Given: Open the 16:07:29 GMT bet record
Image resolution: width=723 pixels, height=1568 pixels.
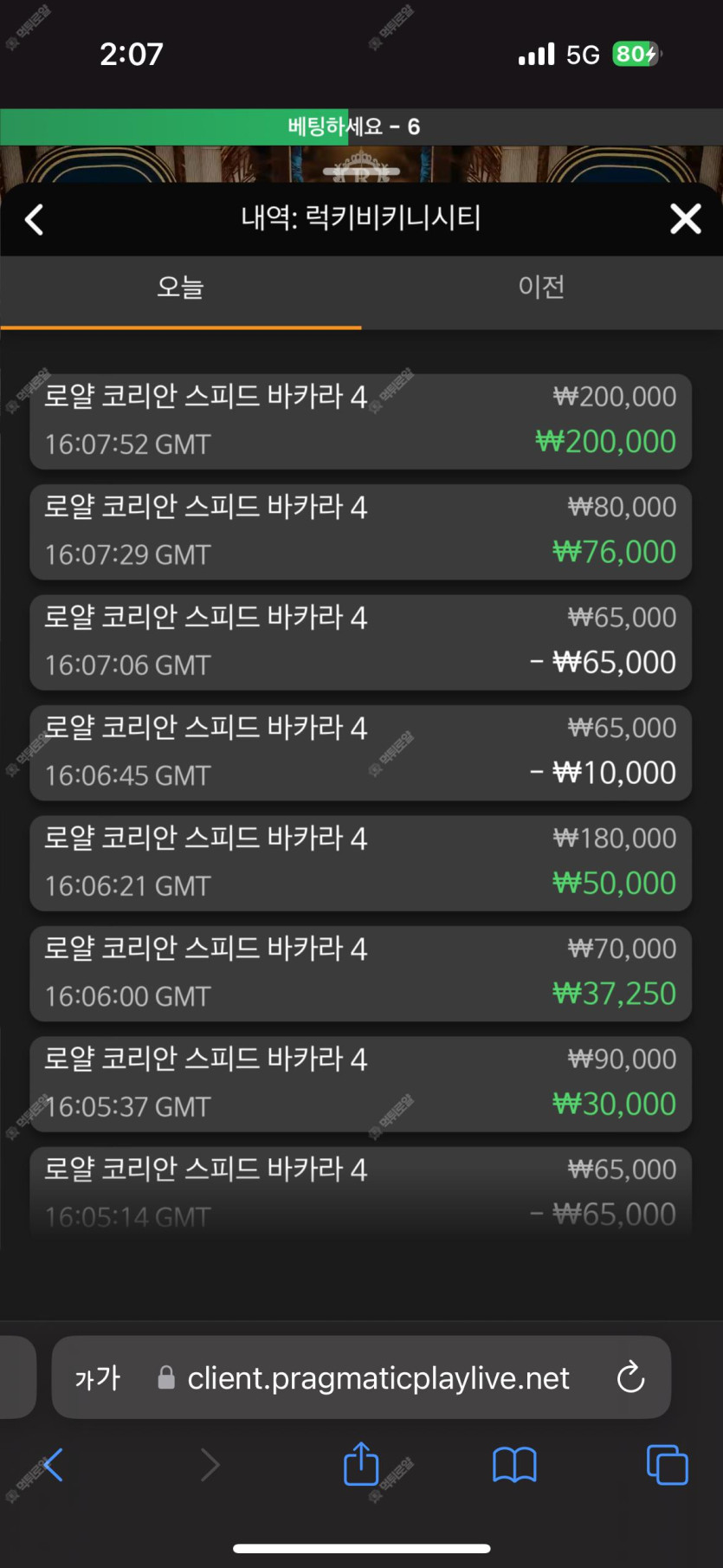Looking at the screenshot, I should pos(360,532).
